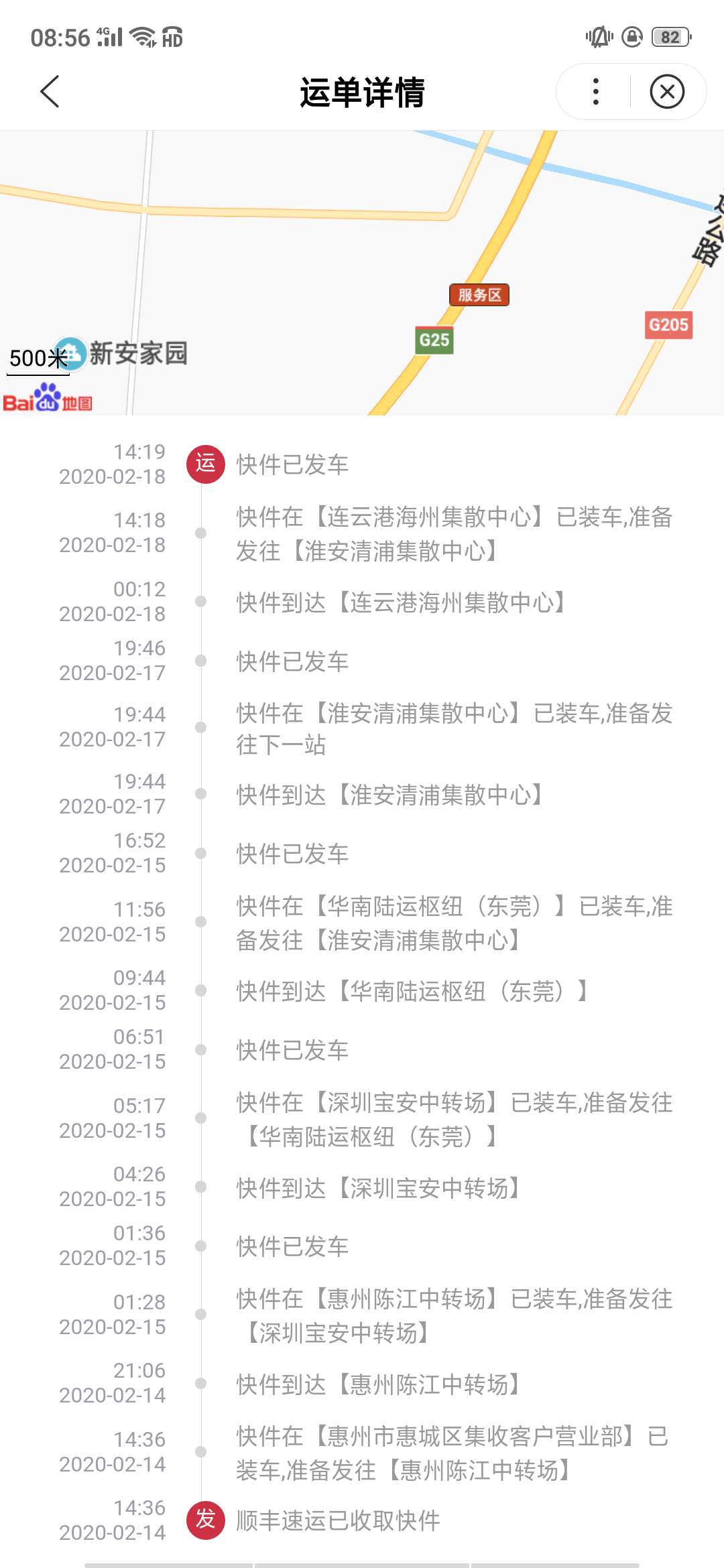
Task: Go back from the 运单详情 page
Action: tap(50, 91)
